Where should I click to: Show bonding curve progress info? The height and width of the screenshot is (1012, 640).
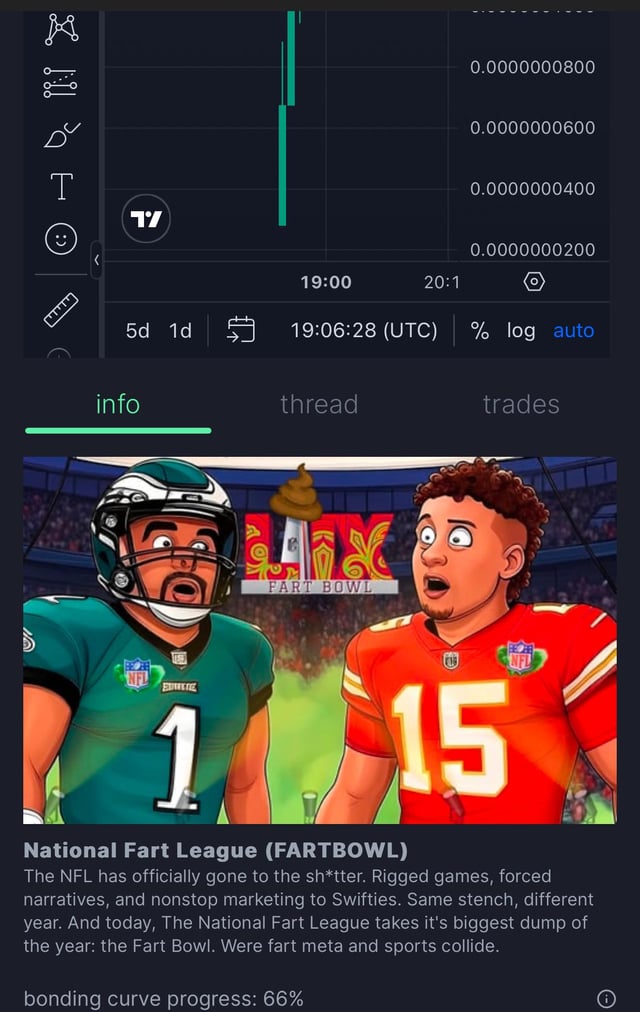605,998
